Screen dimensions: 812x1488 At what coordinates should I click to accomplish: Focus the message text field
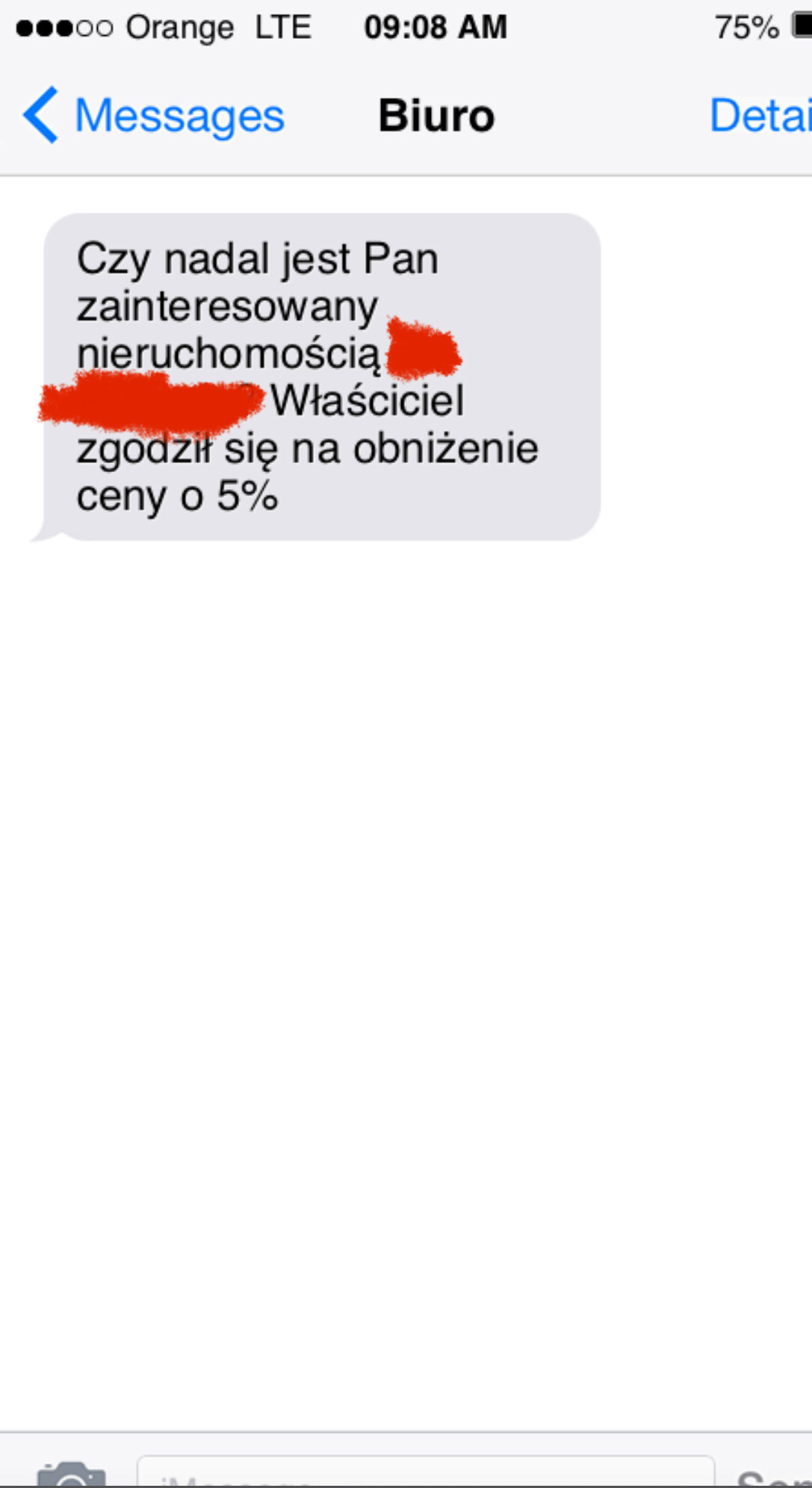426,1473
